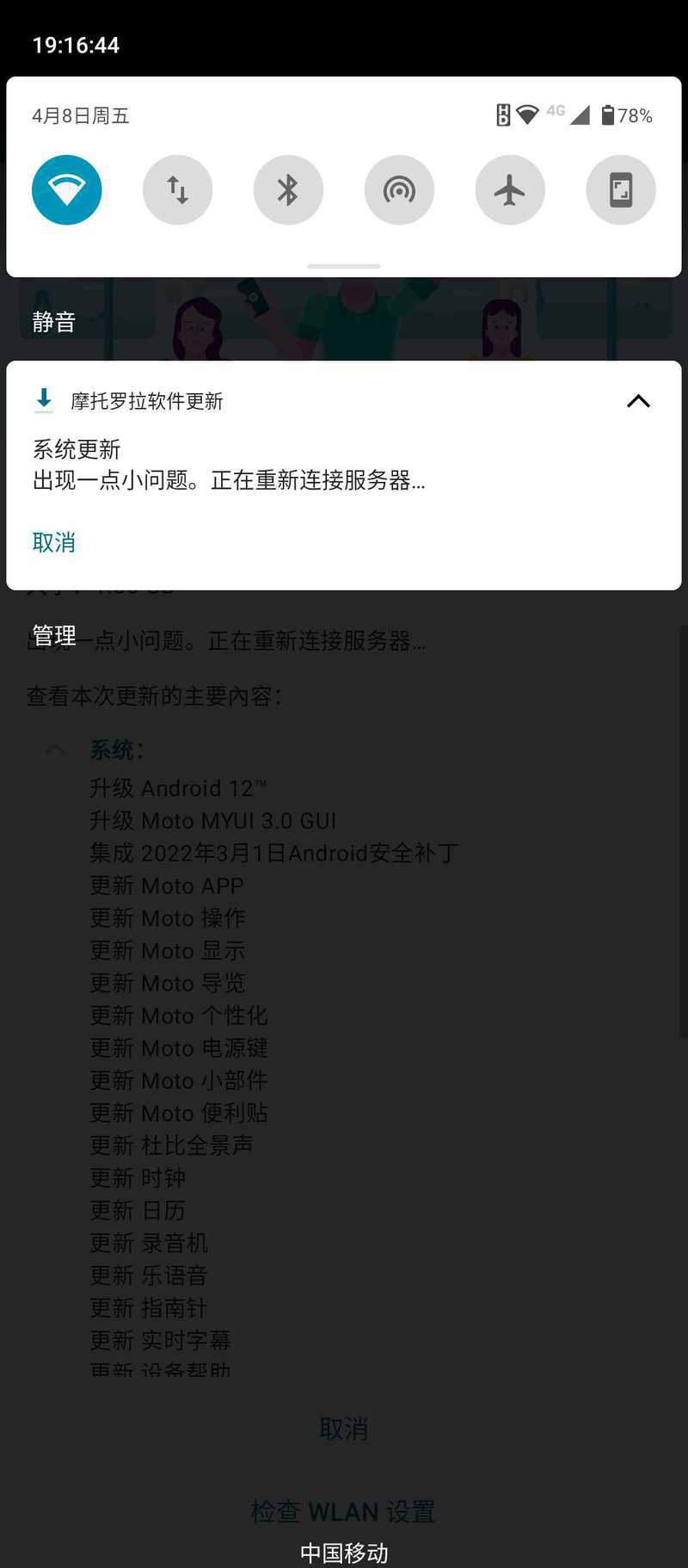Open 管理 notification management
Viewport: 688px width, 1568px height.
click(54, 635)
